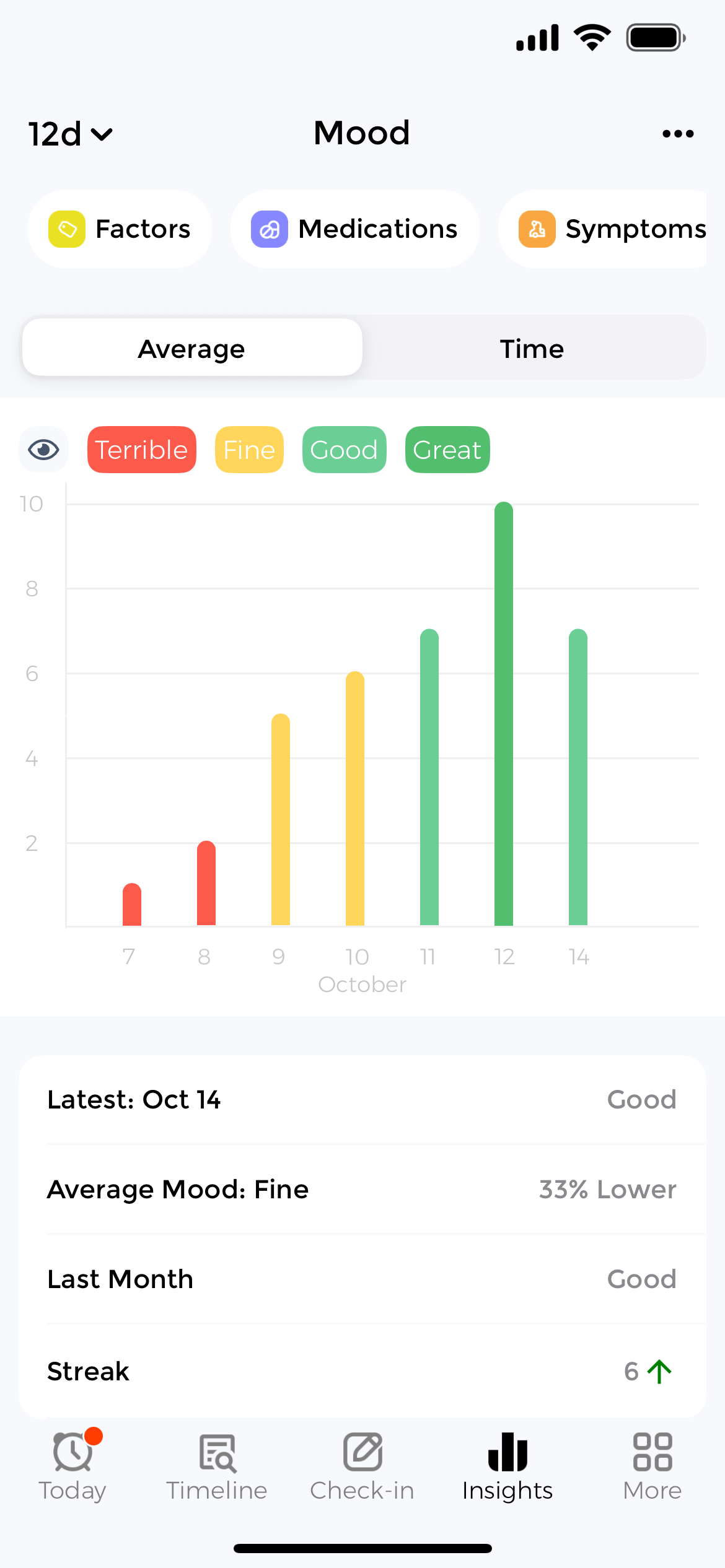Start a Check-in
725x1568 pixels.
pyautogui.click(x=362, y=1466)
